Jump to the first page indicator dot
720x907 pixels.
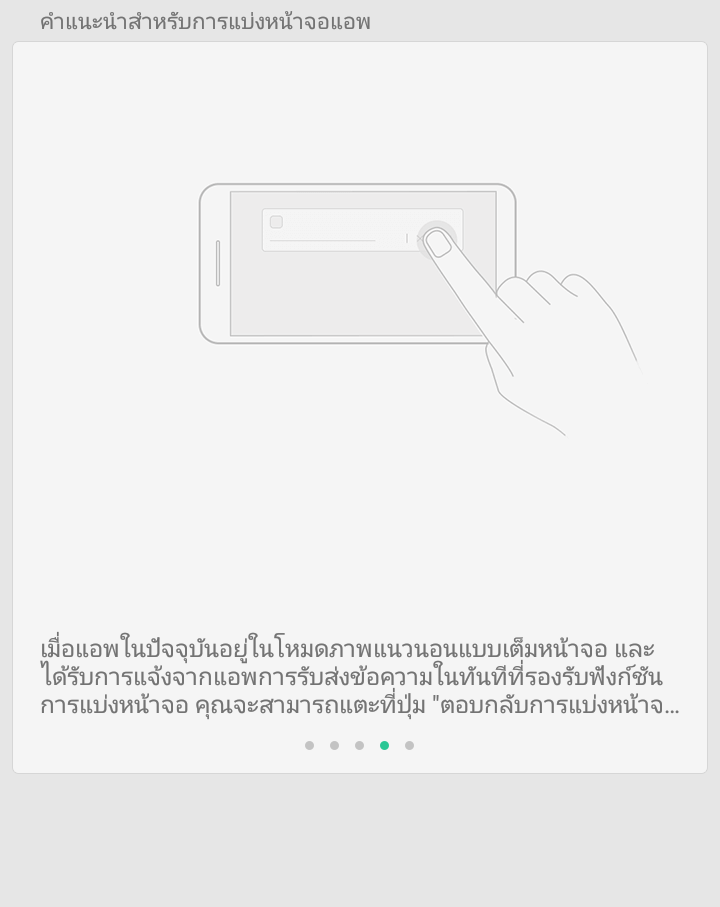310,745
